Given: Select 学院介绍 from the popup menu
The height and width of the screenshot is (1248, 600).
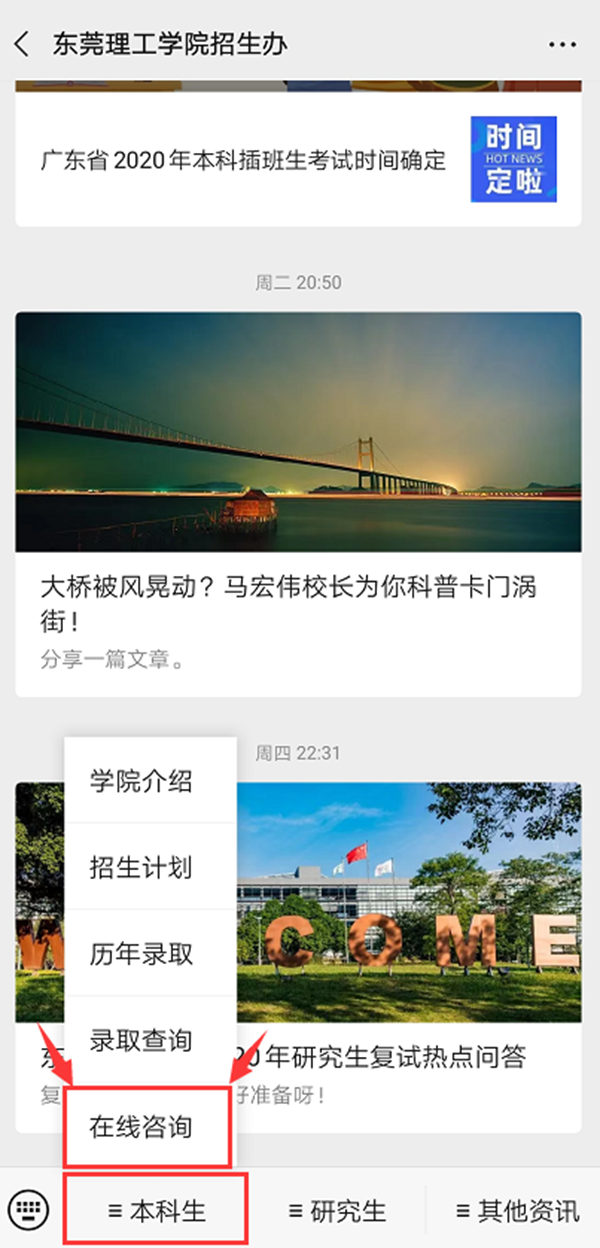Looking at the screenshot, I should [141, 781].
